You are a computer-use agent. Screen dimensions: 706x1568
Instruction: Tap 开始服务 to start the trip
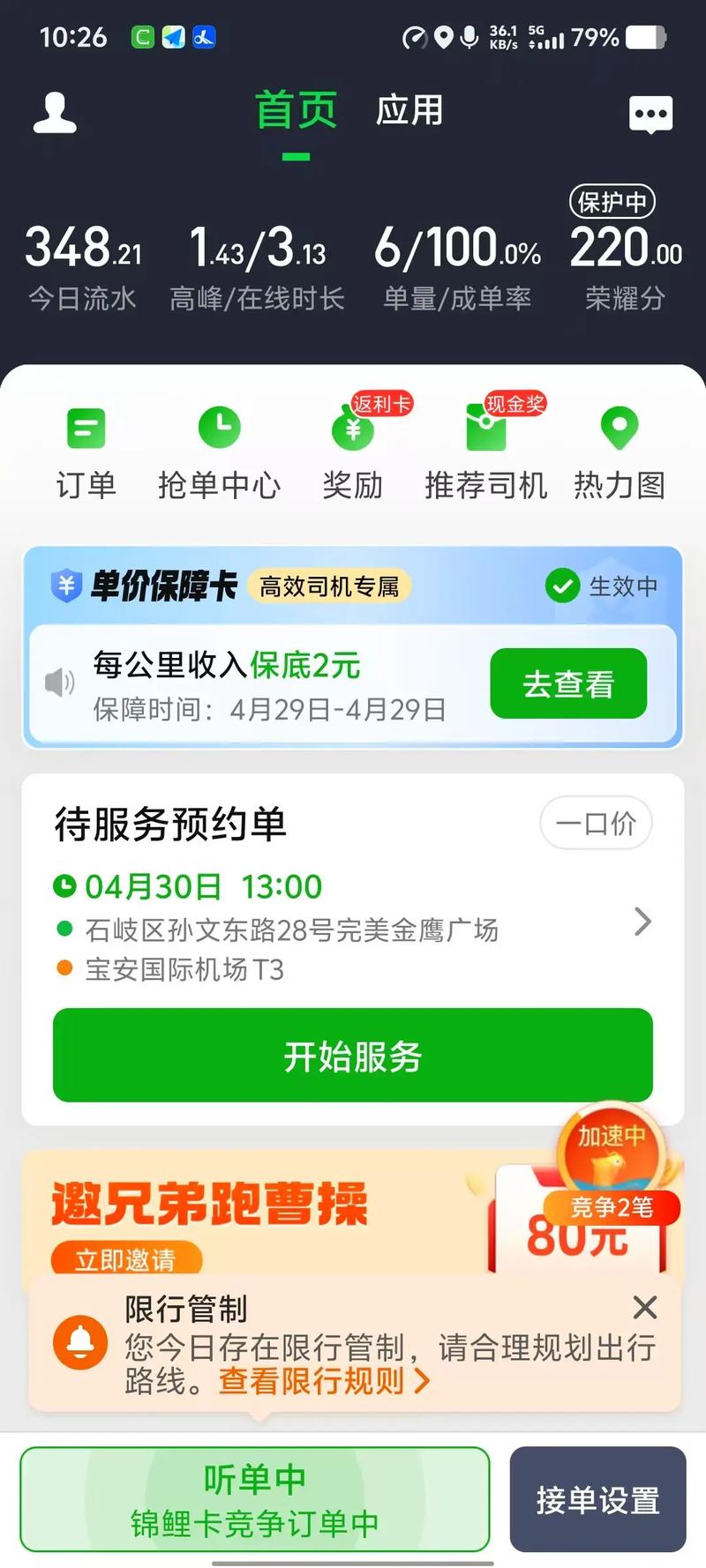(353, 1056)
